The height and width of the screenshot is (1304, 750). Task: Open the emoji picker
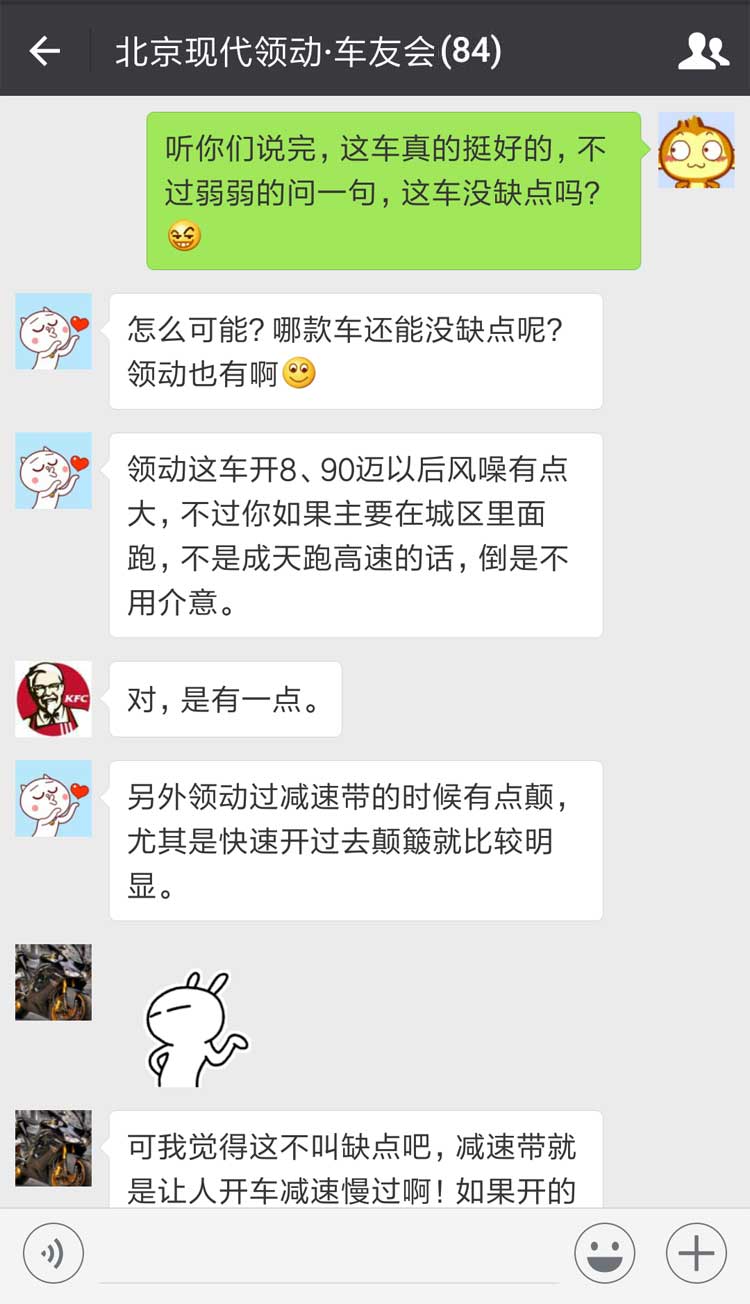[x=604, y=1252]
